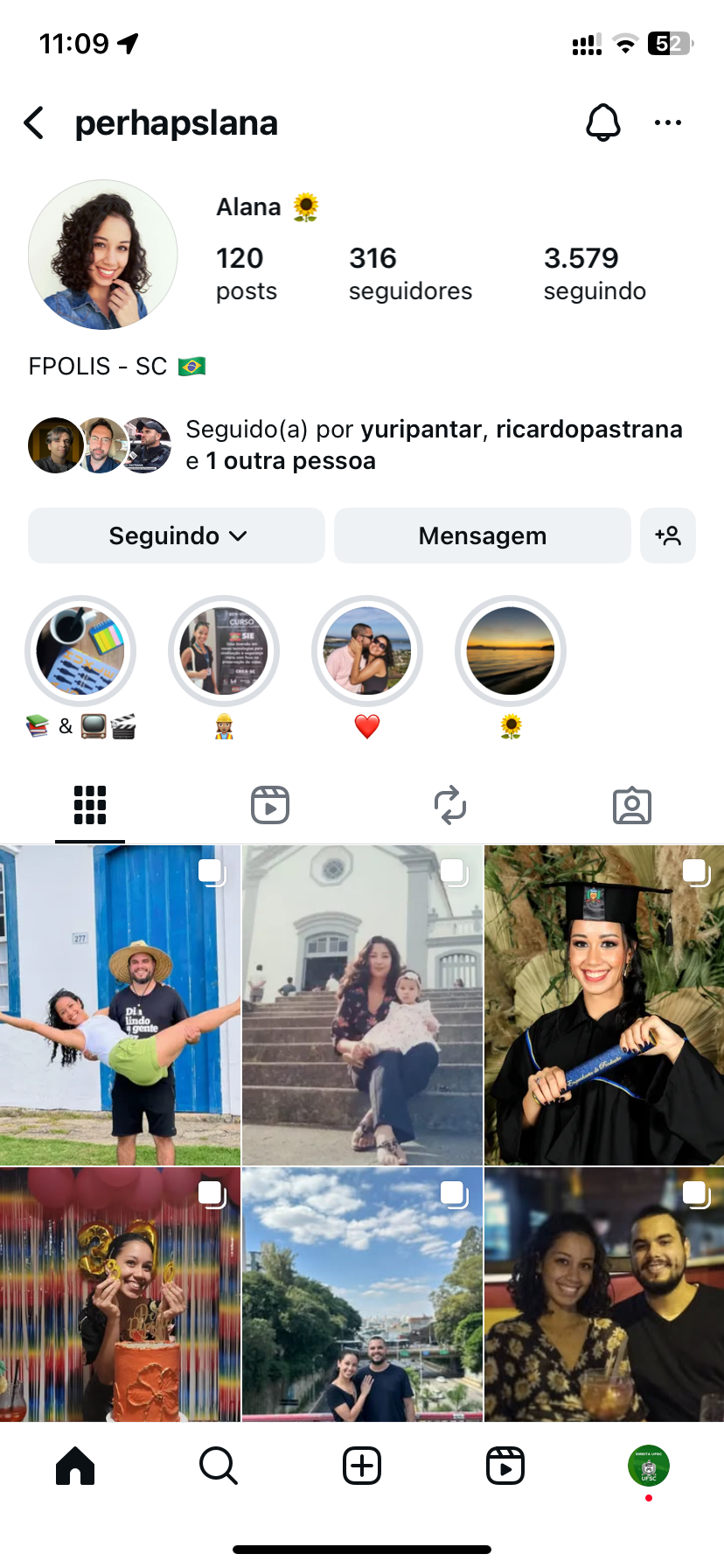
Task: Go back from perhapslana's profile
Action: pyautogui.click(x=34, y=123)
